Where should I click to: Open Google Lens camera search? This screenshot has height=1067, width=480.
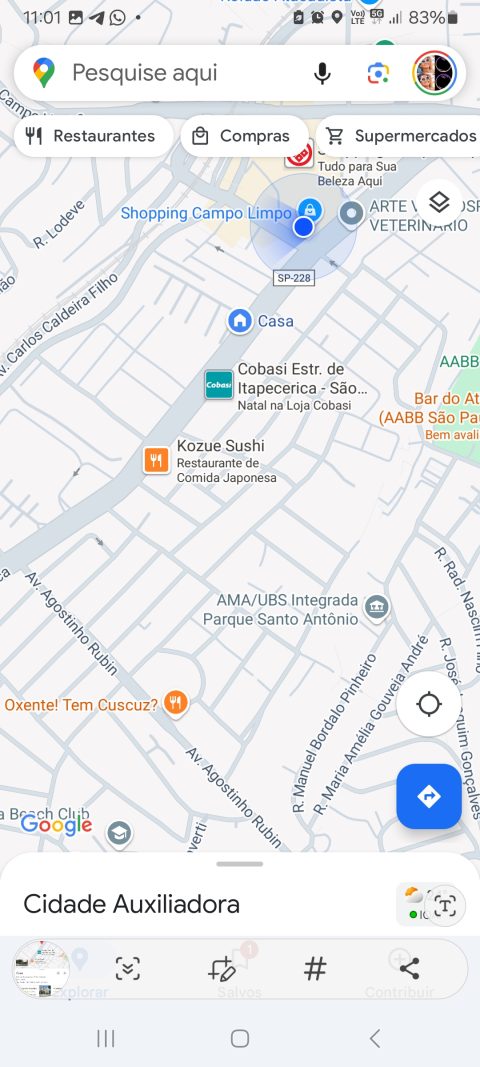(x=378, y=73)
